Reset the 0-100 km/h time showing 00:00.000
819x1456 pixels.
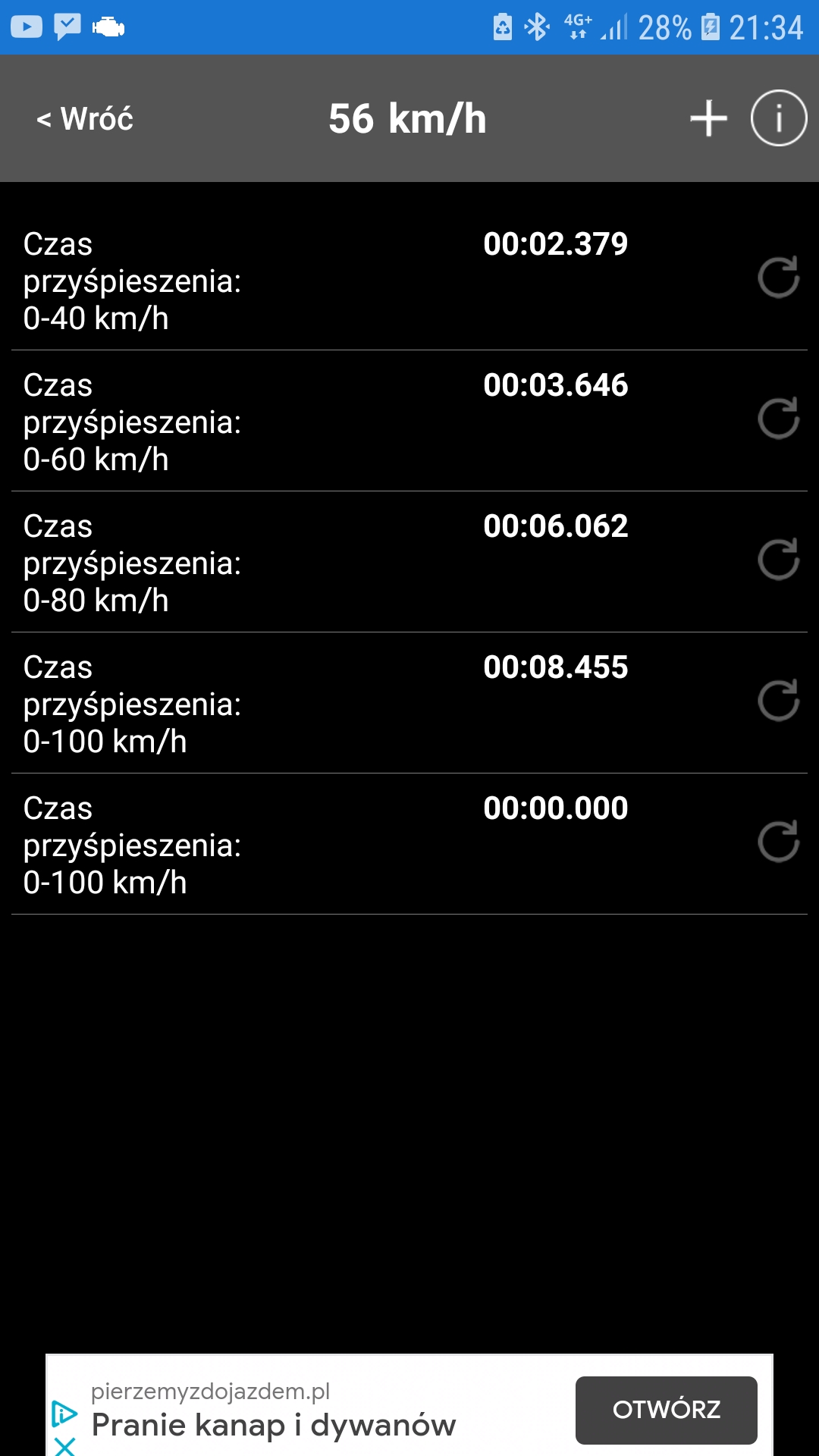pos(778,842)
